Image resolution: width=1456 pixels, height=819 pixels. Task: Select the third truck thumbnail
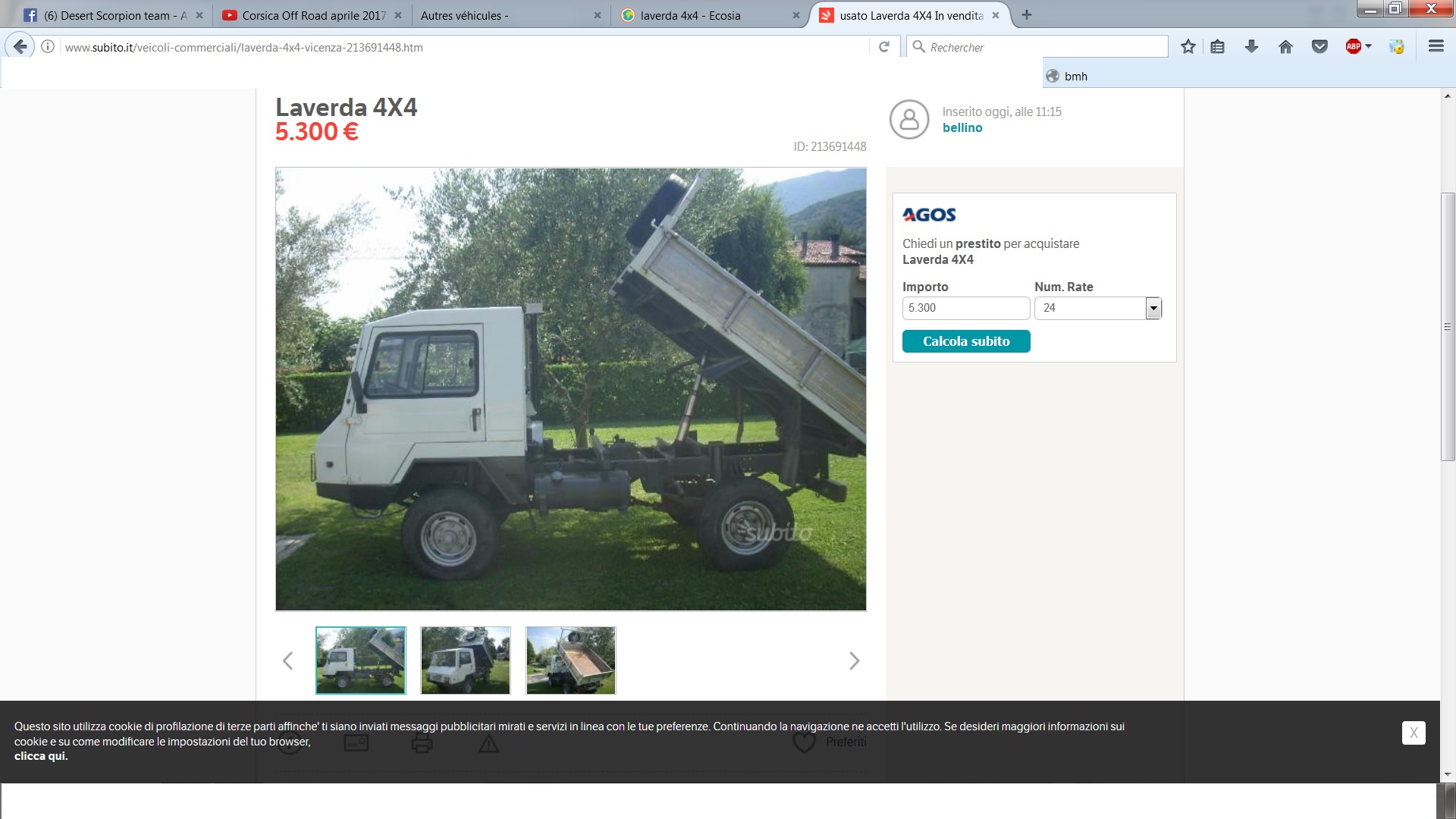570,660
